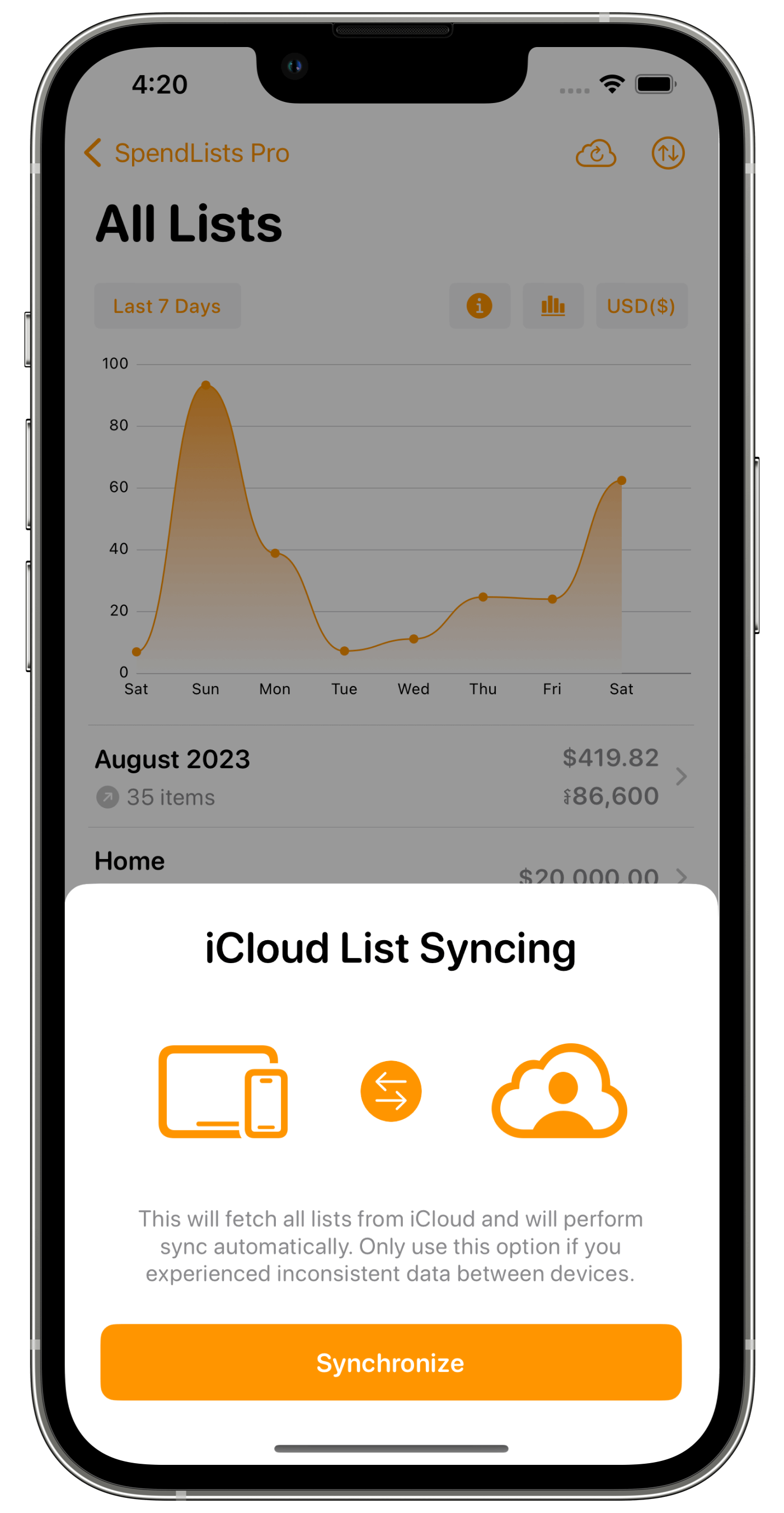Select the Last 7 Days range
The image size is (784, 1513).
[167, 306]
